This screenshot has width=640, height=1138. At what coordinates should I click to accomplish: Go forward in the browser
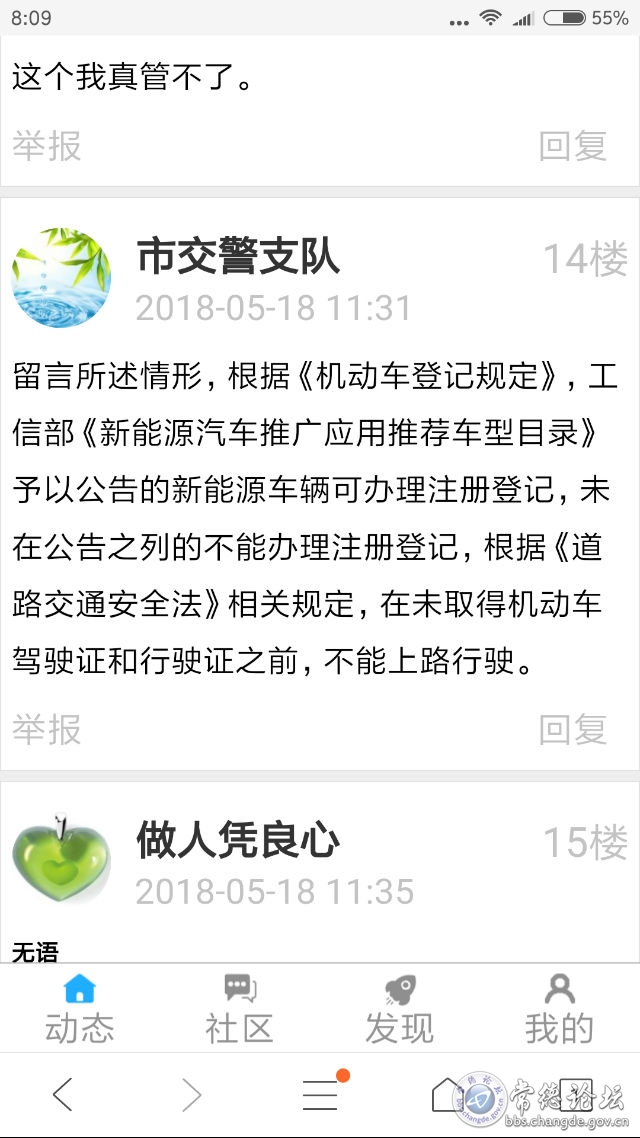(191, 1096)
